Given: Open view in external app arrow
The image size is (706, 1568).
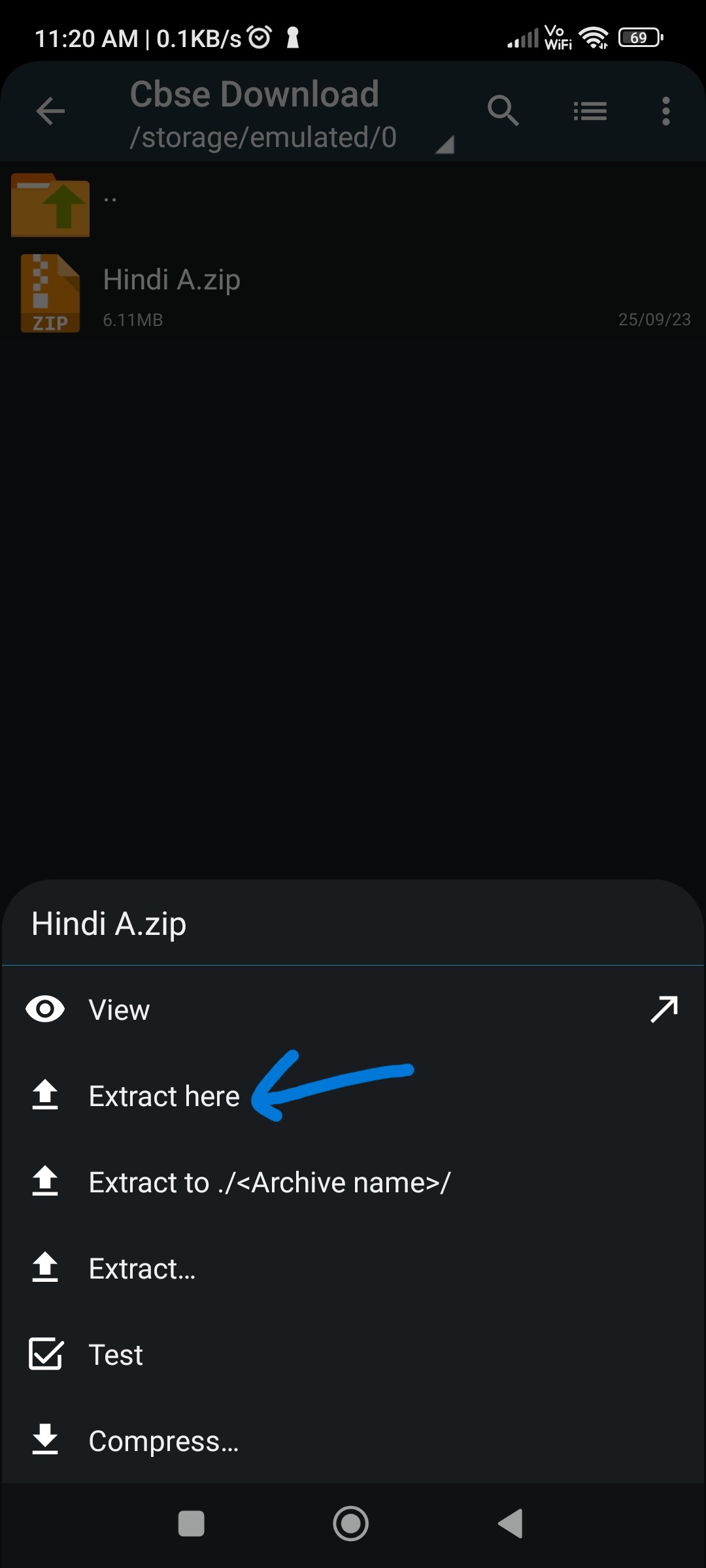Looking at the screenshot, I should [x=664, y=1009].
